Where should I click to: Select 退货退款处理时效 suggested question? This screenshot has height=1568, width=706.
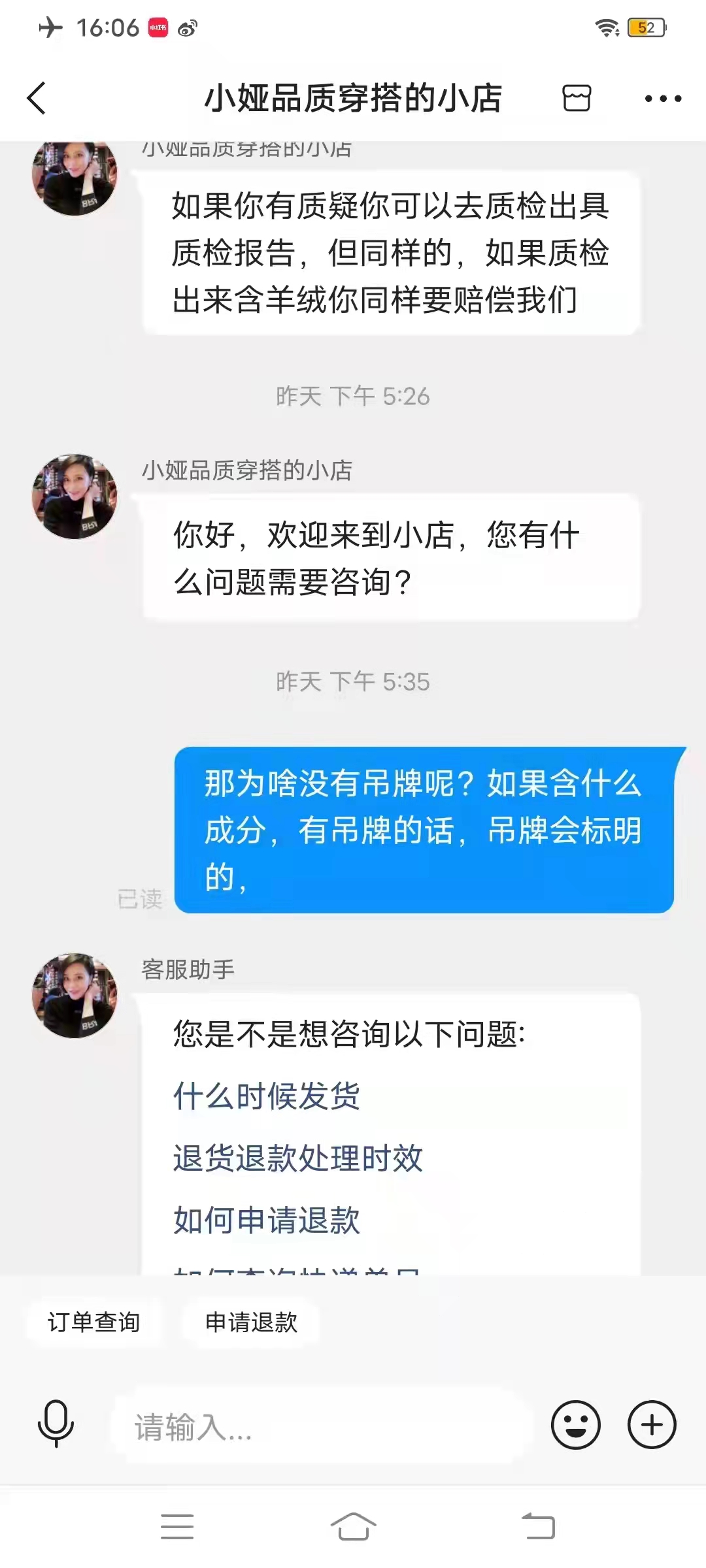[297, 1158]
